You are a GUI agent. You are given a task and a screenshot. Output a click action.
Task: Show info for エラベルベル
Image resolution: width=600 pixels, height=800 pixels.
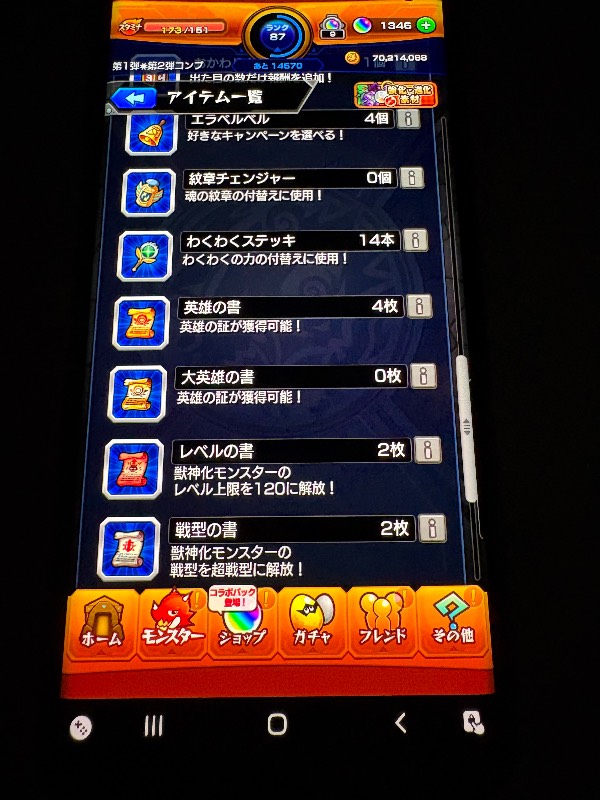tap(408, 119)
